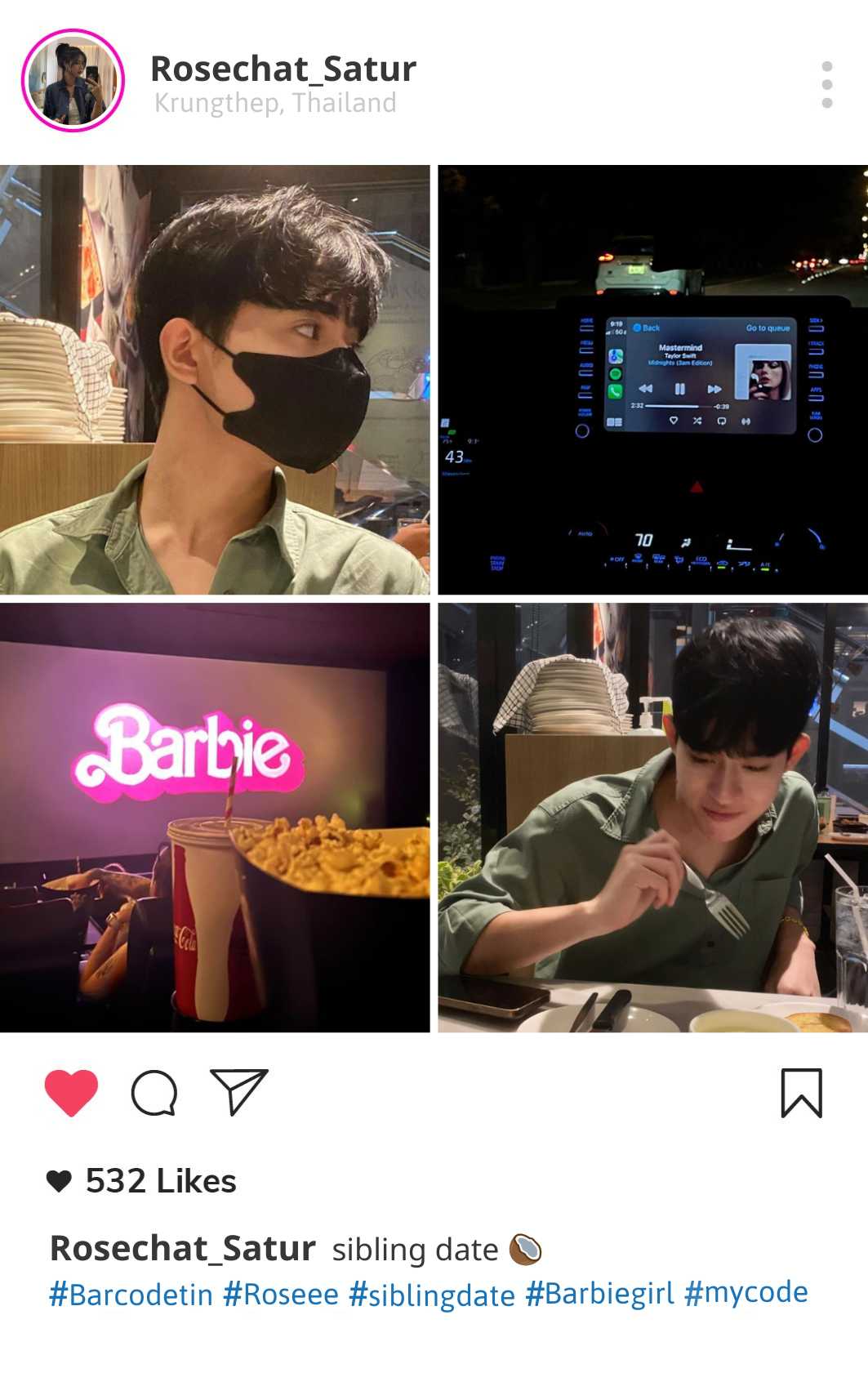Unlike the post via the red heart

point(71,1092)
